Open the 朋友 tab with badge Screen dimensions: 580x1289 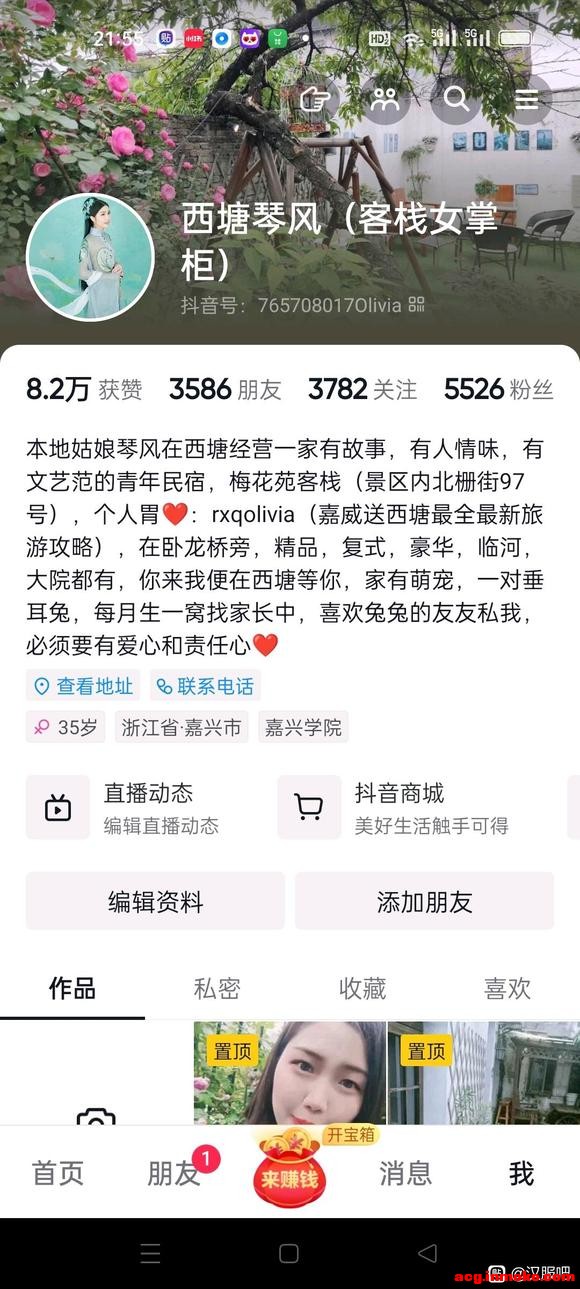tap(176, 1173)
